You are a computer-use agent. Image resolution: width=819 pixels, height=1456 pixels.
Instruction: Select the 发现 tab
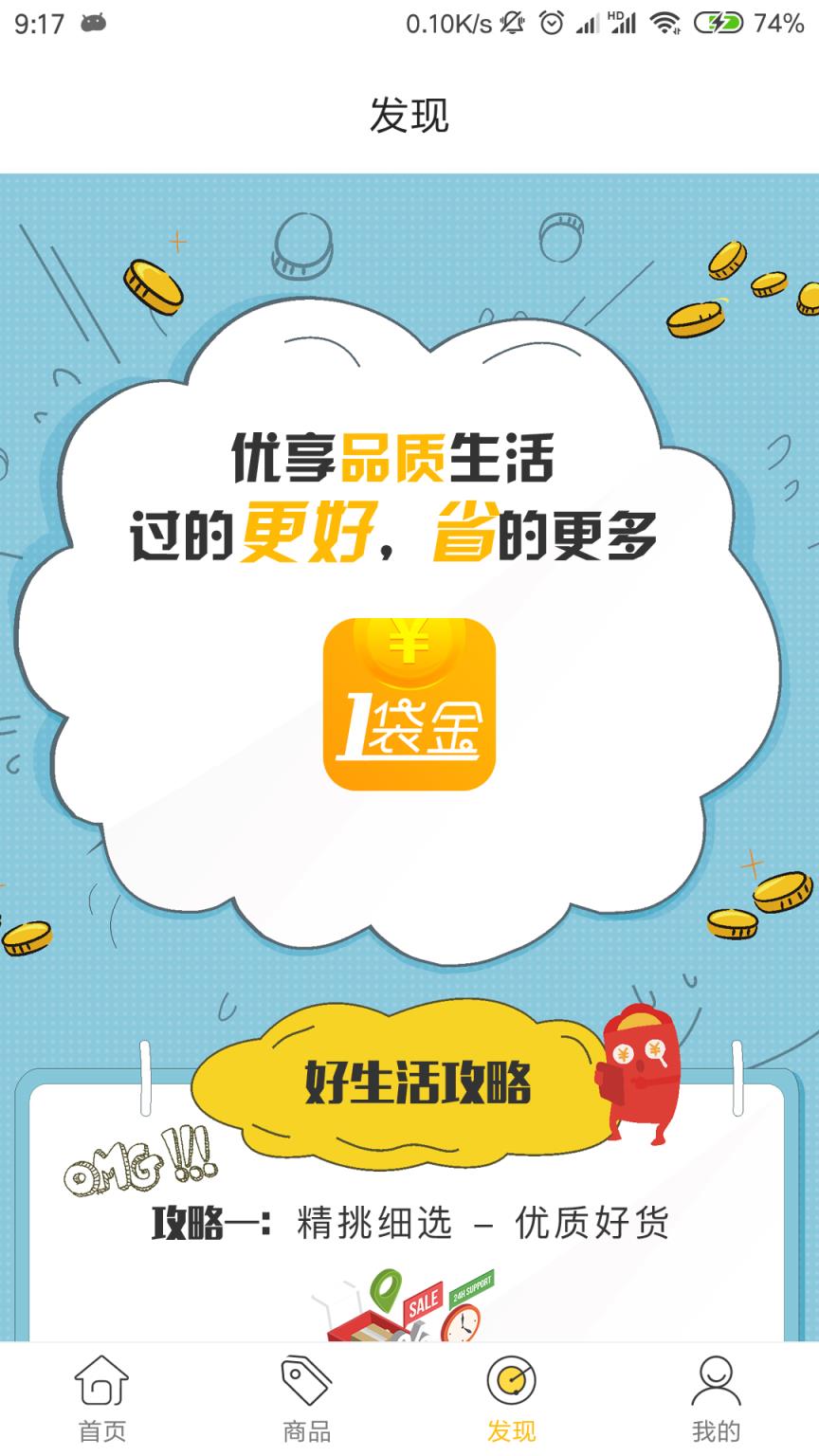click(x=512, y=1398)
